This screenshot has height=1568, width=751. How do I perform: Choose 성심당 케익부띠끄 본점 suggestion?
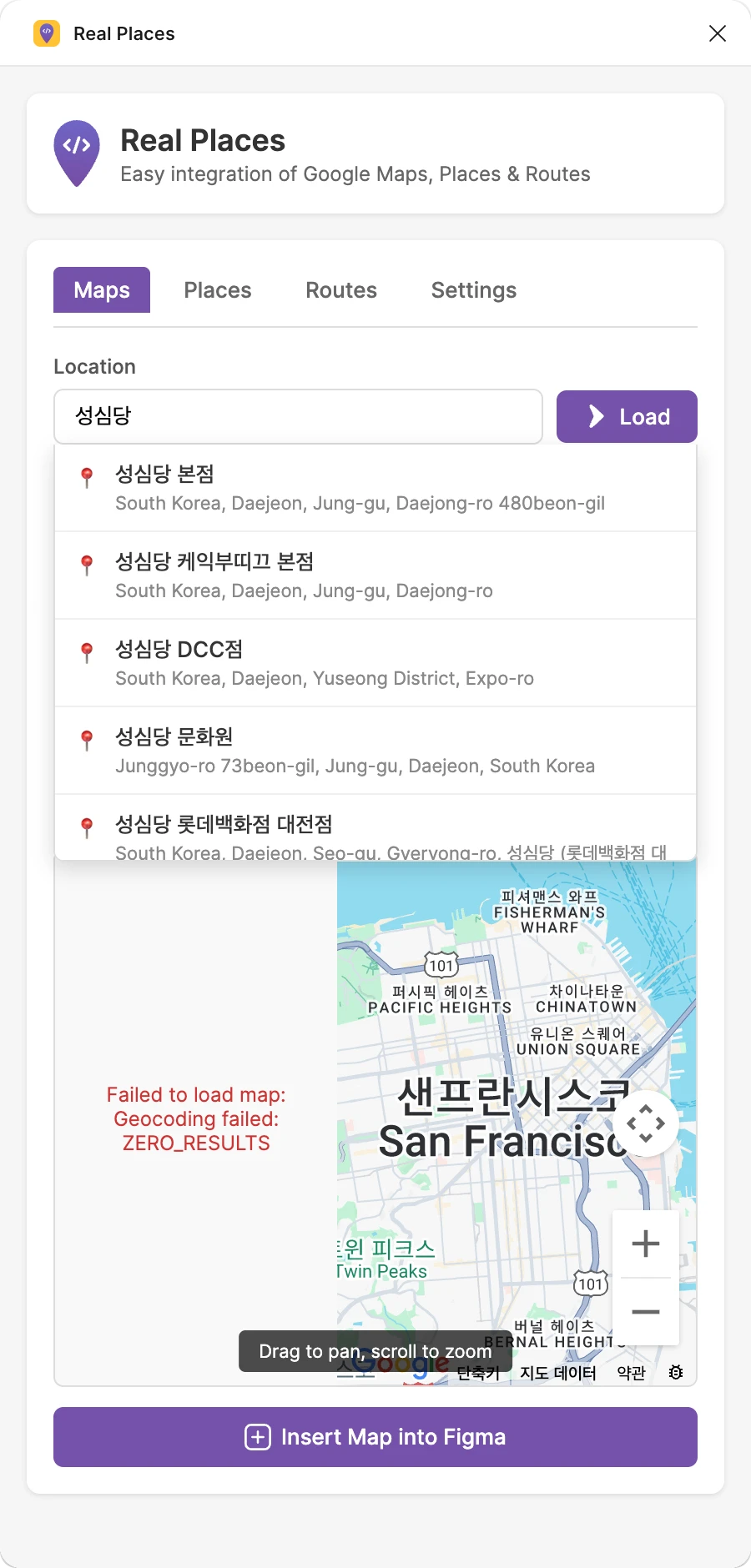point(375,575)
